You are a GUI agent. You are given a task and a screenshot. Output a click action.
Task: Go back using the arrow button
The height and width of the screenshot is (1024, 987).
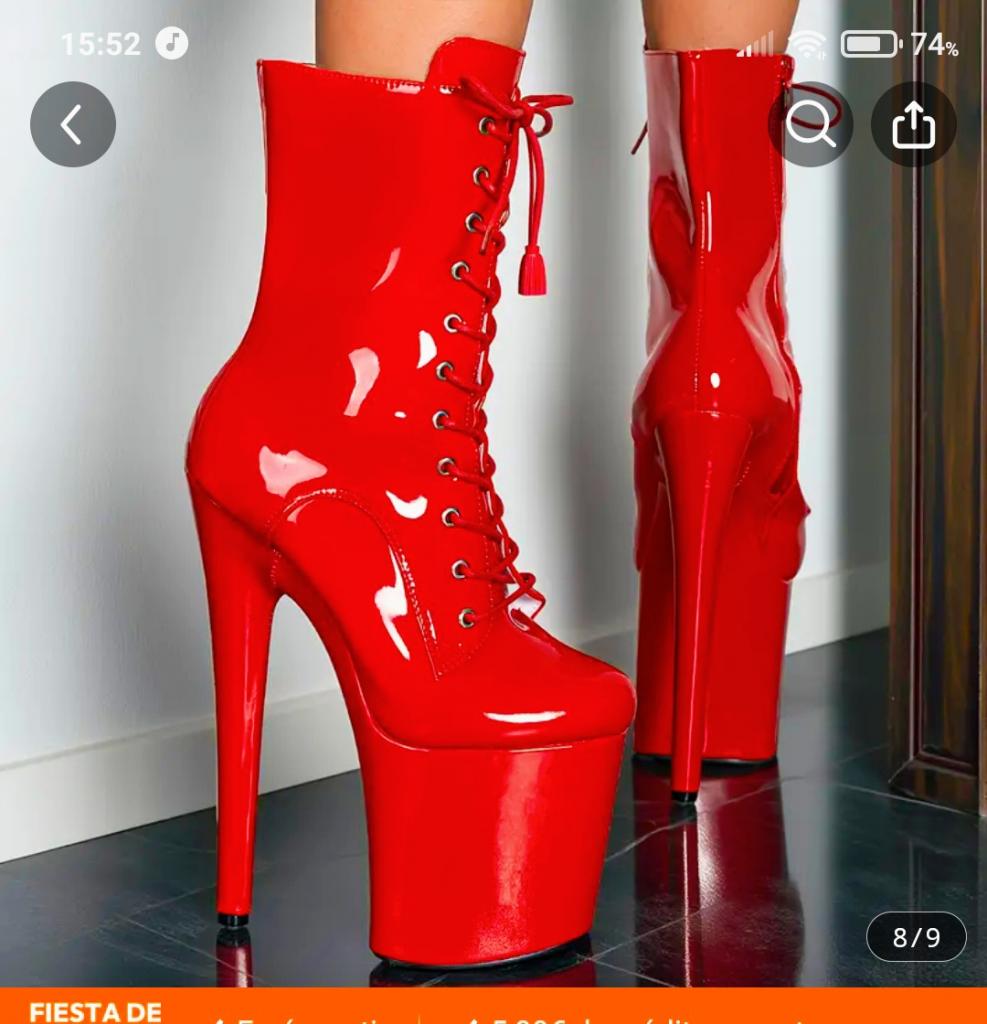(x=73, y=125)
